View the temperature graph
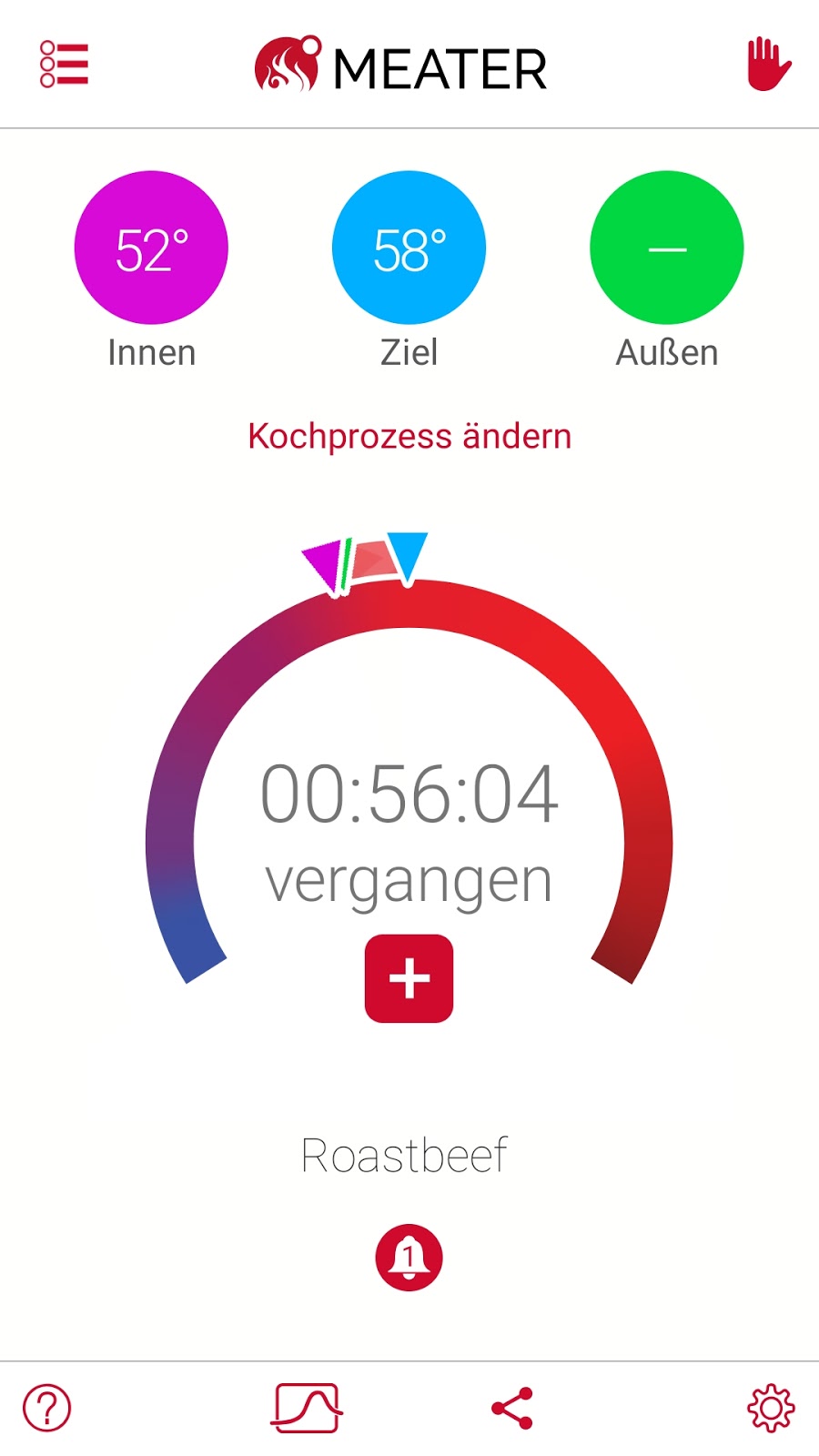This screenshot has width=819, height=1456. [x=307, y=1408]
